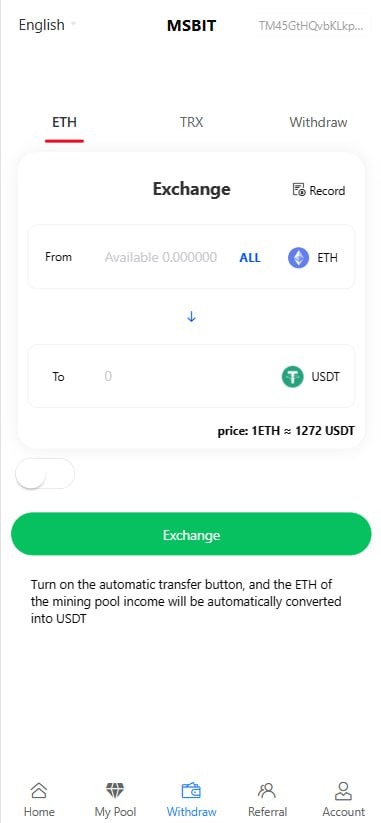Image resolution: width=381 pixels, height=823 pixels.
Task: Swap direction with the blue arrow
Action: (x=192, y=316)
